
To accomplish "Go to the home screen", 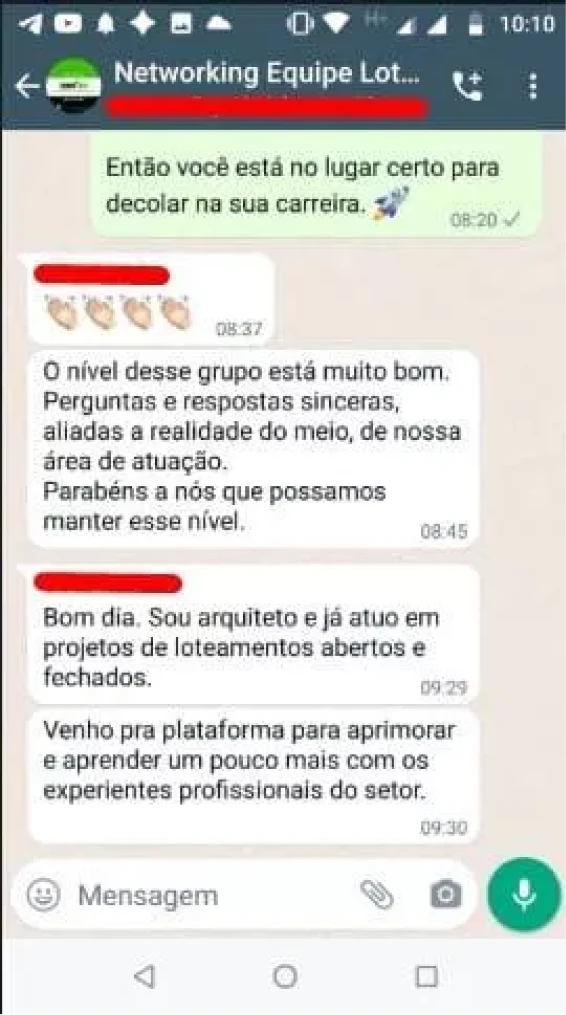I will coord(285,976).
